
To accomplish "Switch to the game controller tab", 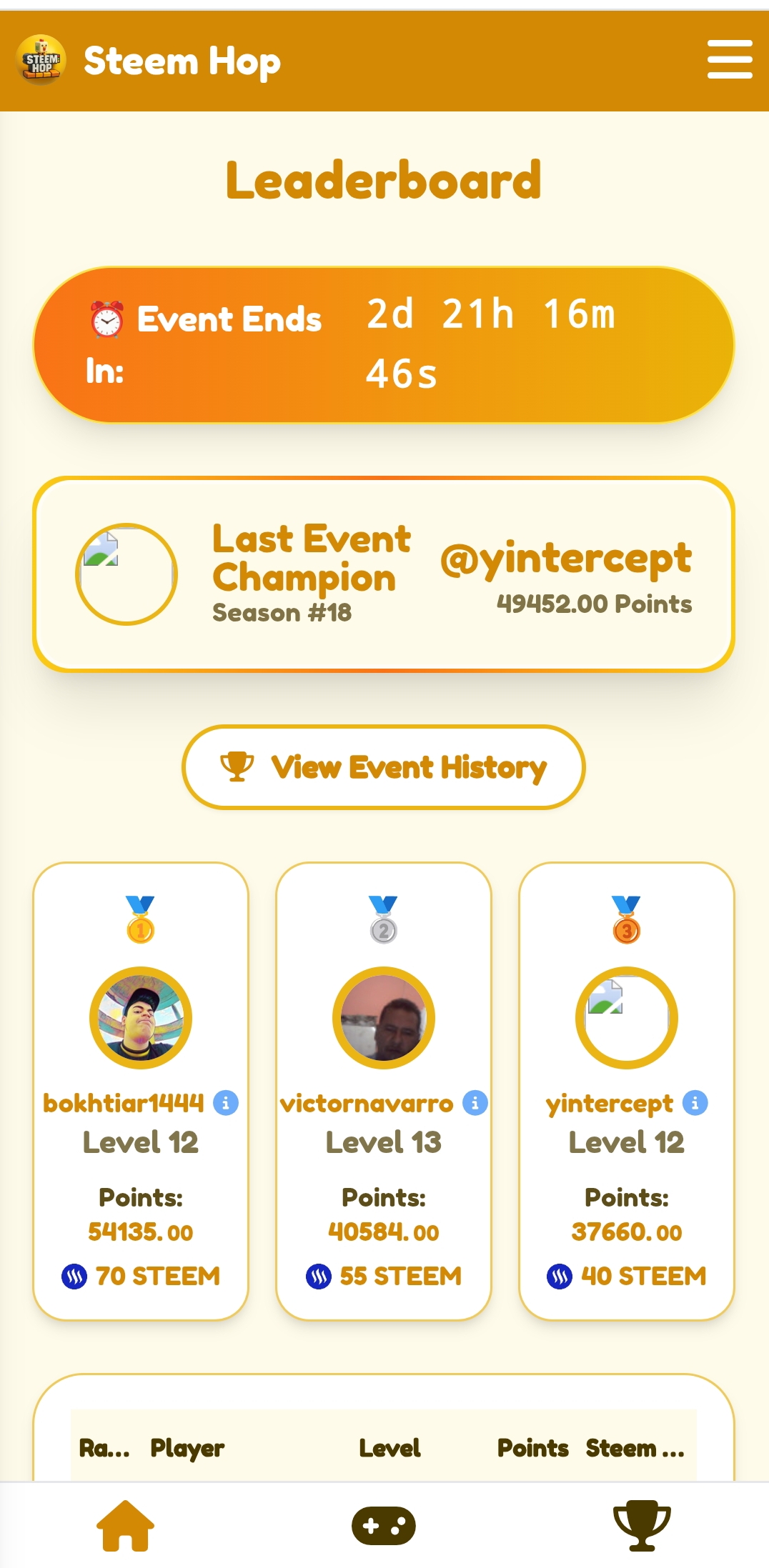I will pyautogui.click(x=384, y=1526).
